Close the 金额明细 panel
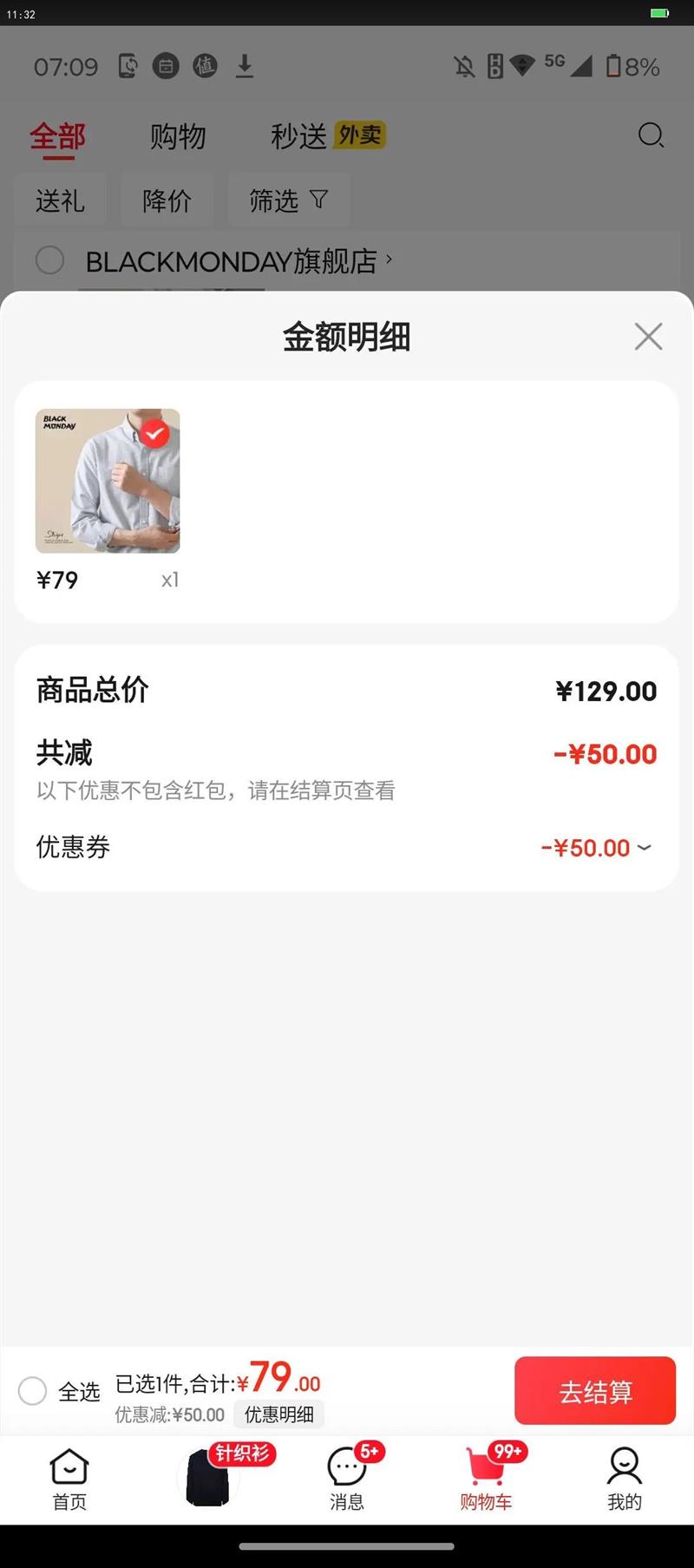 click(648, 337)
